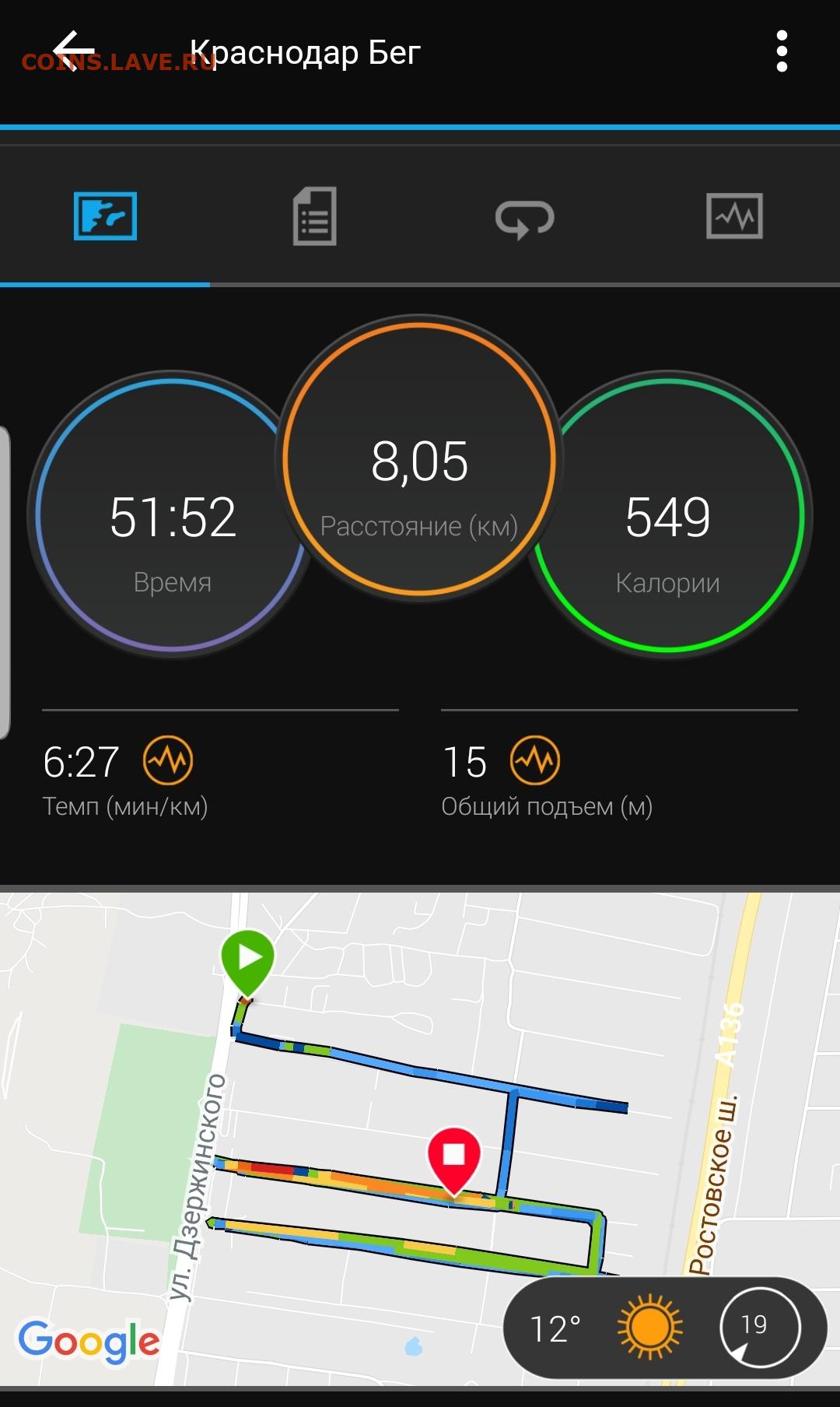Image resolution: width=840 pixels, height=1407 pixels.
Task: Go back using the arrow icon
Action: (74, 51)
